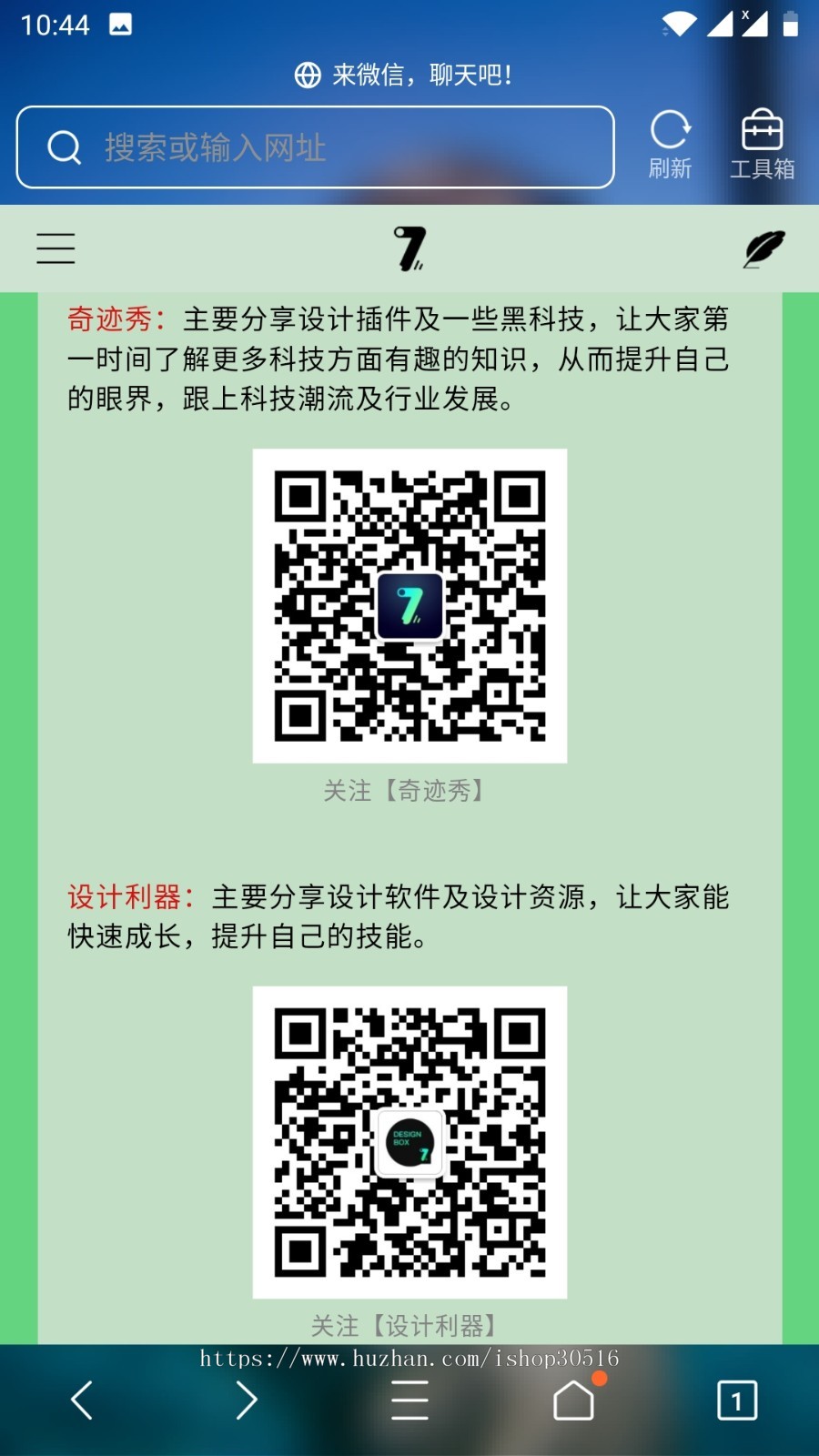Open the toolbox (工具箱) icon
The image size is (819, 1456).
[764, 135]
